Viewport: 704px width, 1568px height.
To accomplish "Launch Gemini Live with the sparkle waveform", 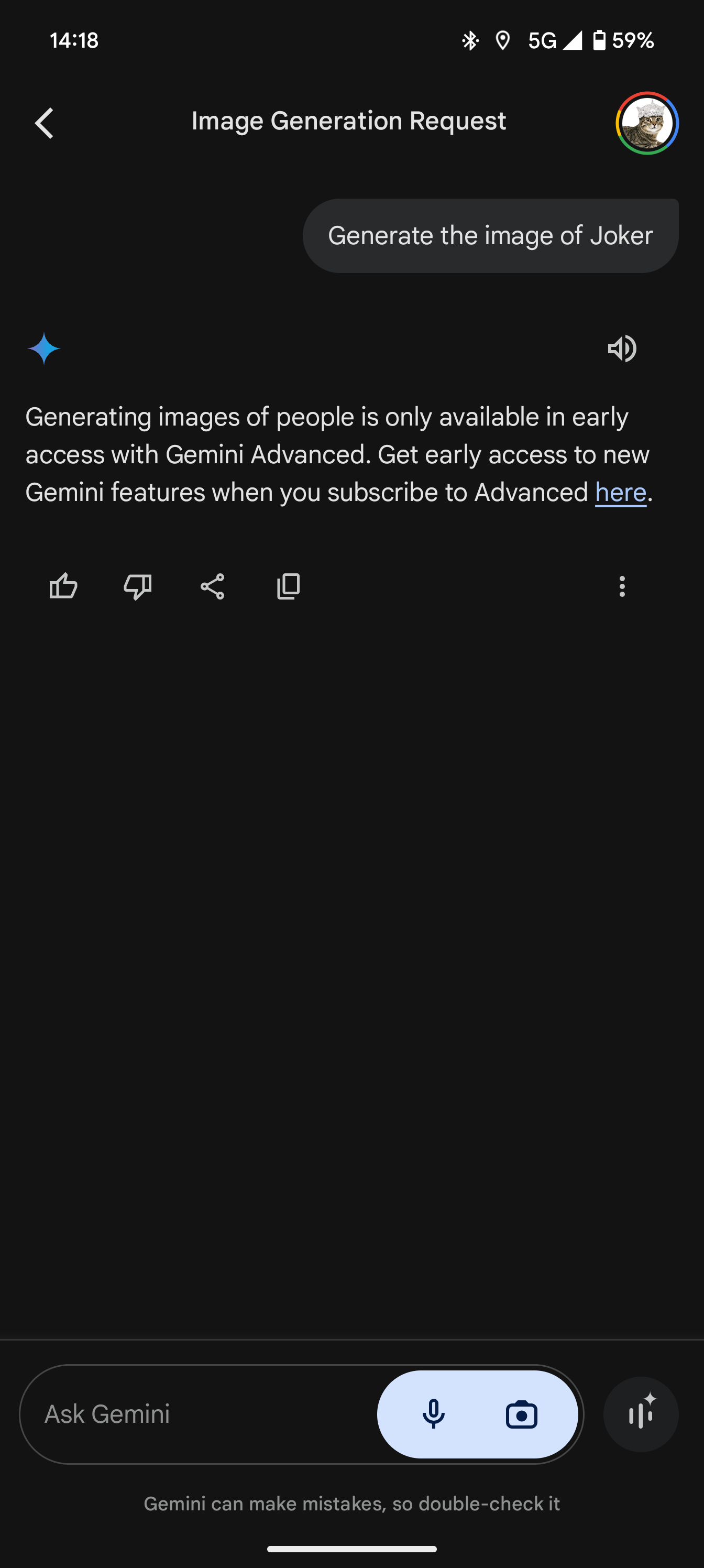I will tap(641, 1414).
